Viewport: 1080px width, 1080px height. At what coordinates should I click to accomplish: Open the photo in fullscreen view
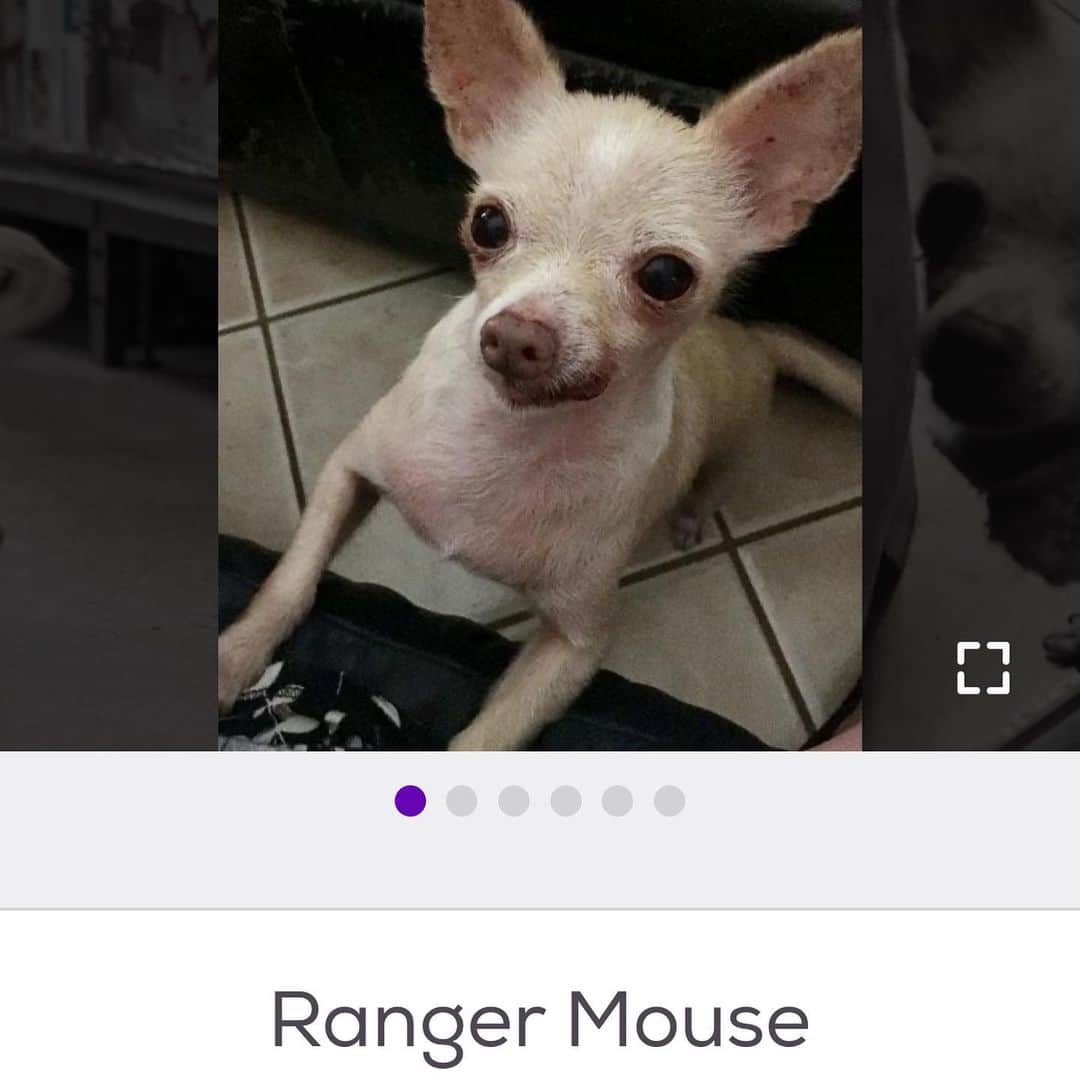983,668
